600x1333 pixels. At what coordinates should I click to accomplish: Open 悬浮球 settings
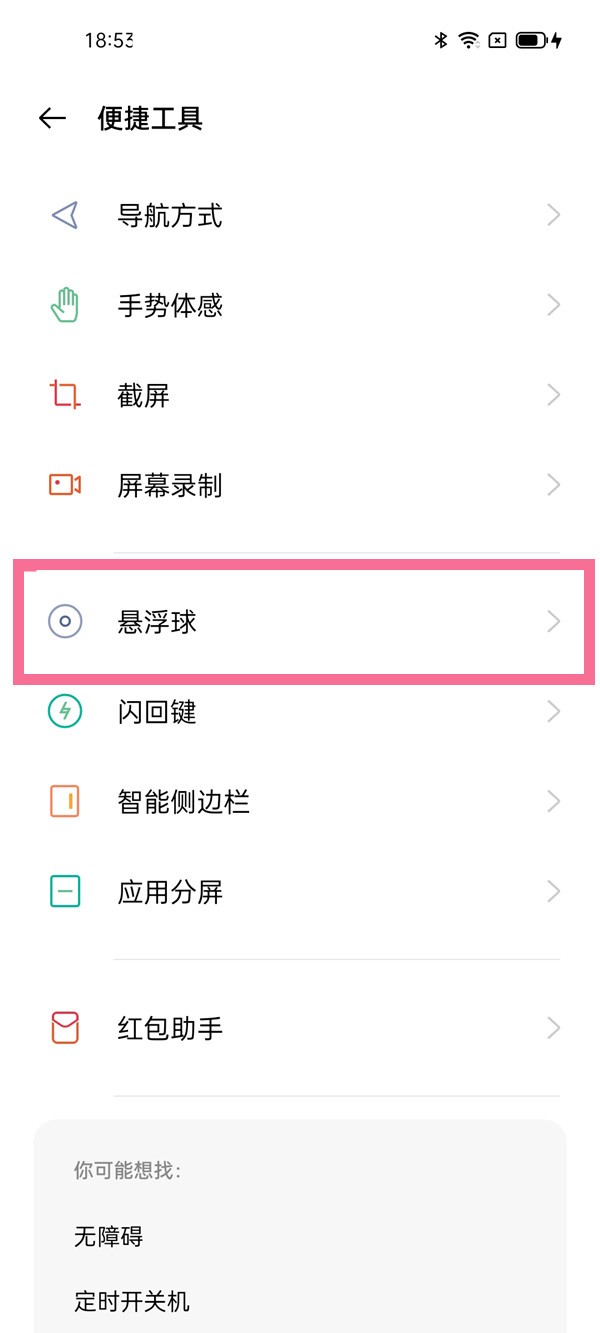[300, 622]
